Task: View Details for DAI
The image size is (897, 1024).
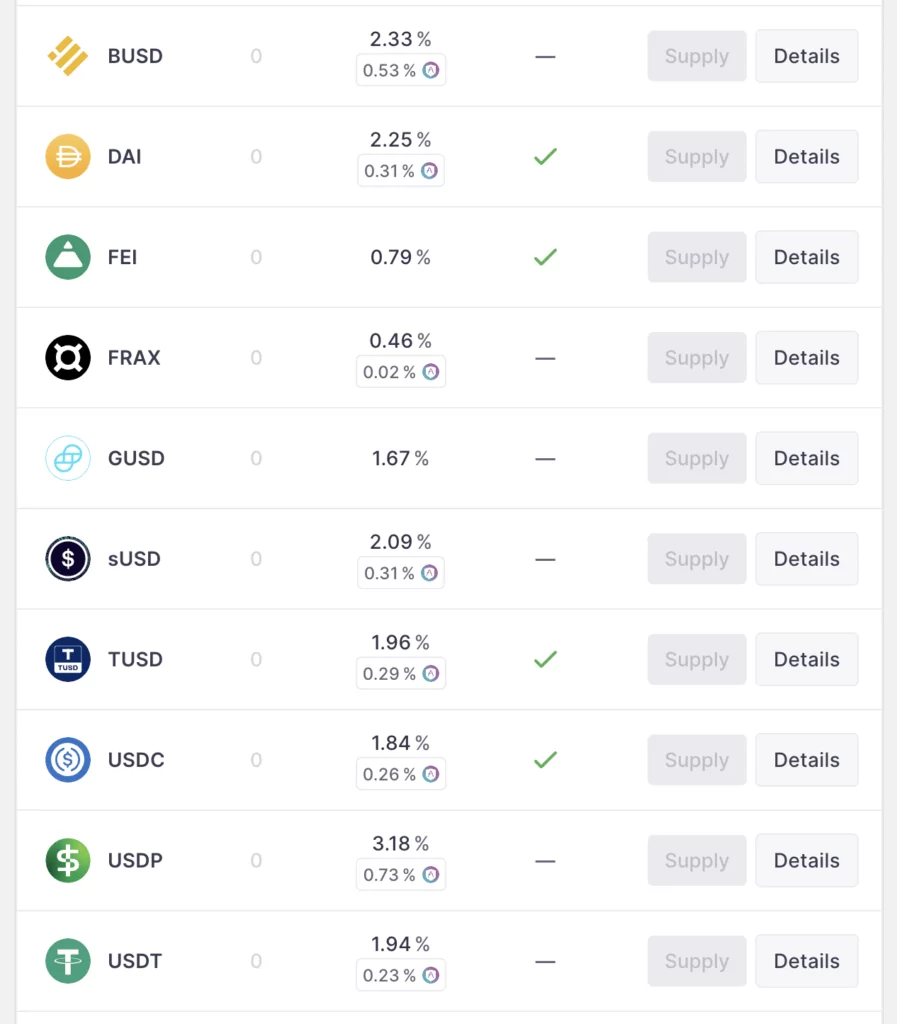Action: point(806,157)
